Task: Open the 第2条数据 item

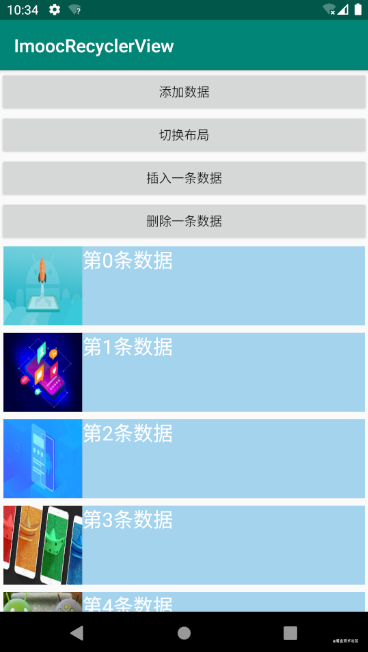Action: [184, 459]
